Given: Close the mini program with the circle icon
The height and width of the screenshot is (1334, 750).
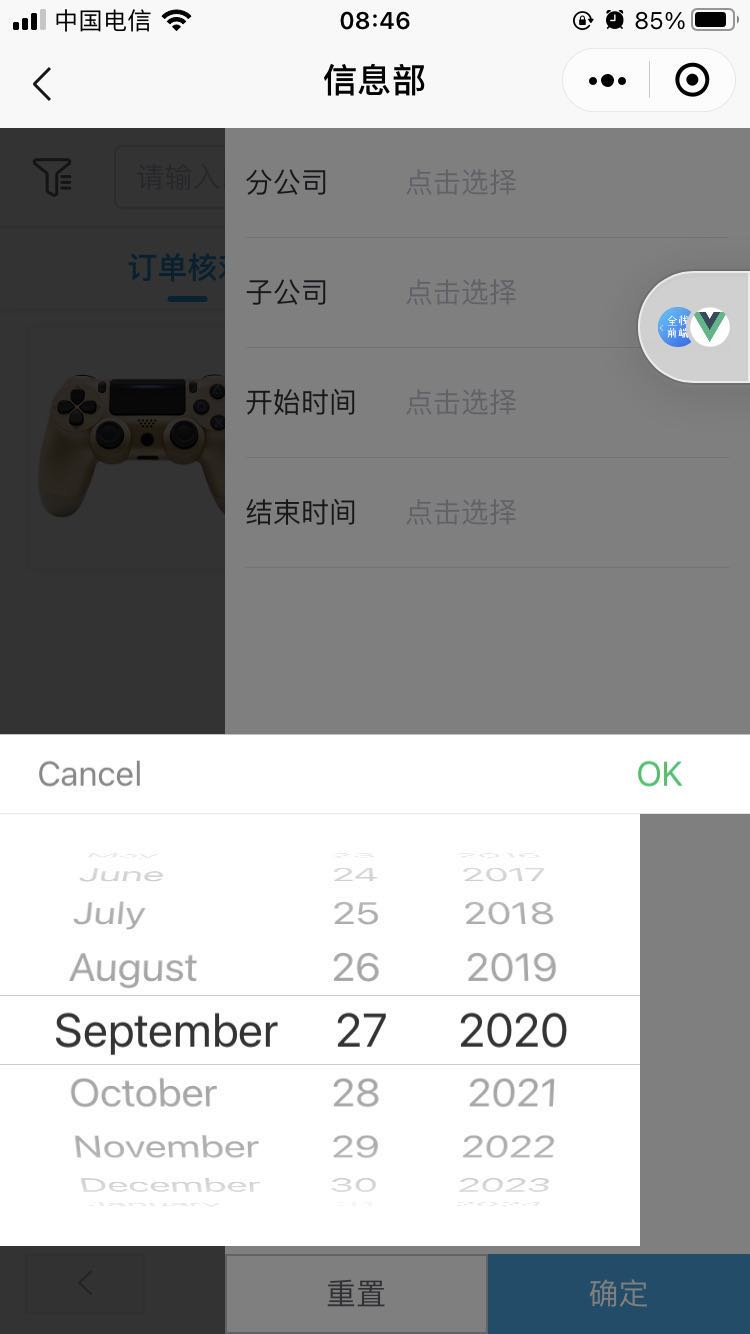Looking at the screenshot, I should point(692,81).
